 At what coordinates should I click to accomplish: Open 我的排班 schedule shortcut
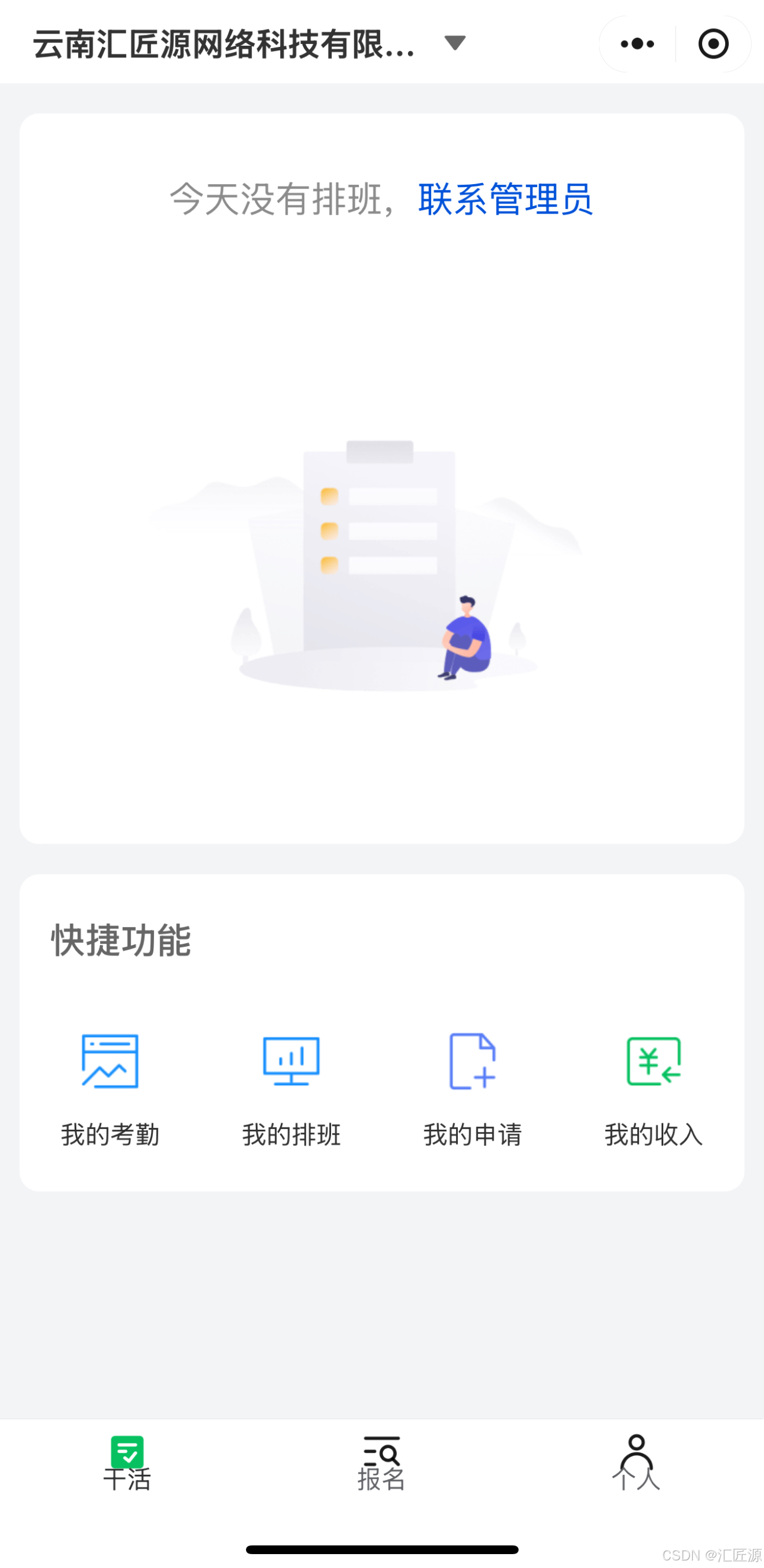(x=291, y=1089)
